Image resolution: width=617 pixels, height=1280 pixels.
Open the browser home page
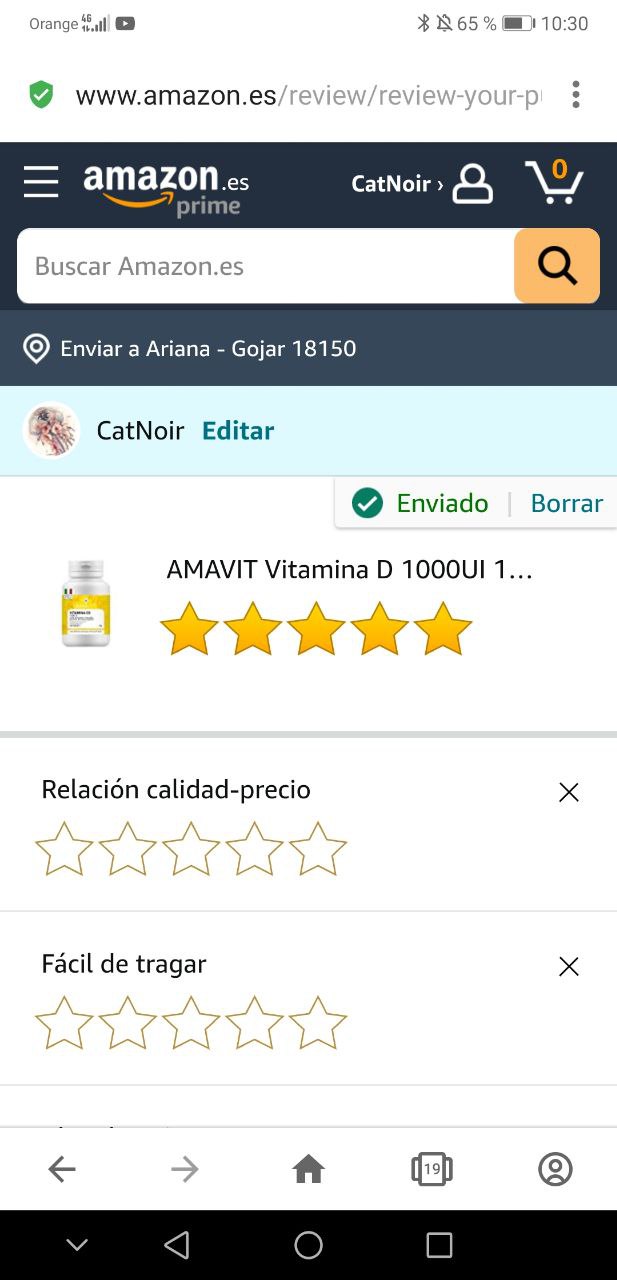click(308, 1169)
